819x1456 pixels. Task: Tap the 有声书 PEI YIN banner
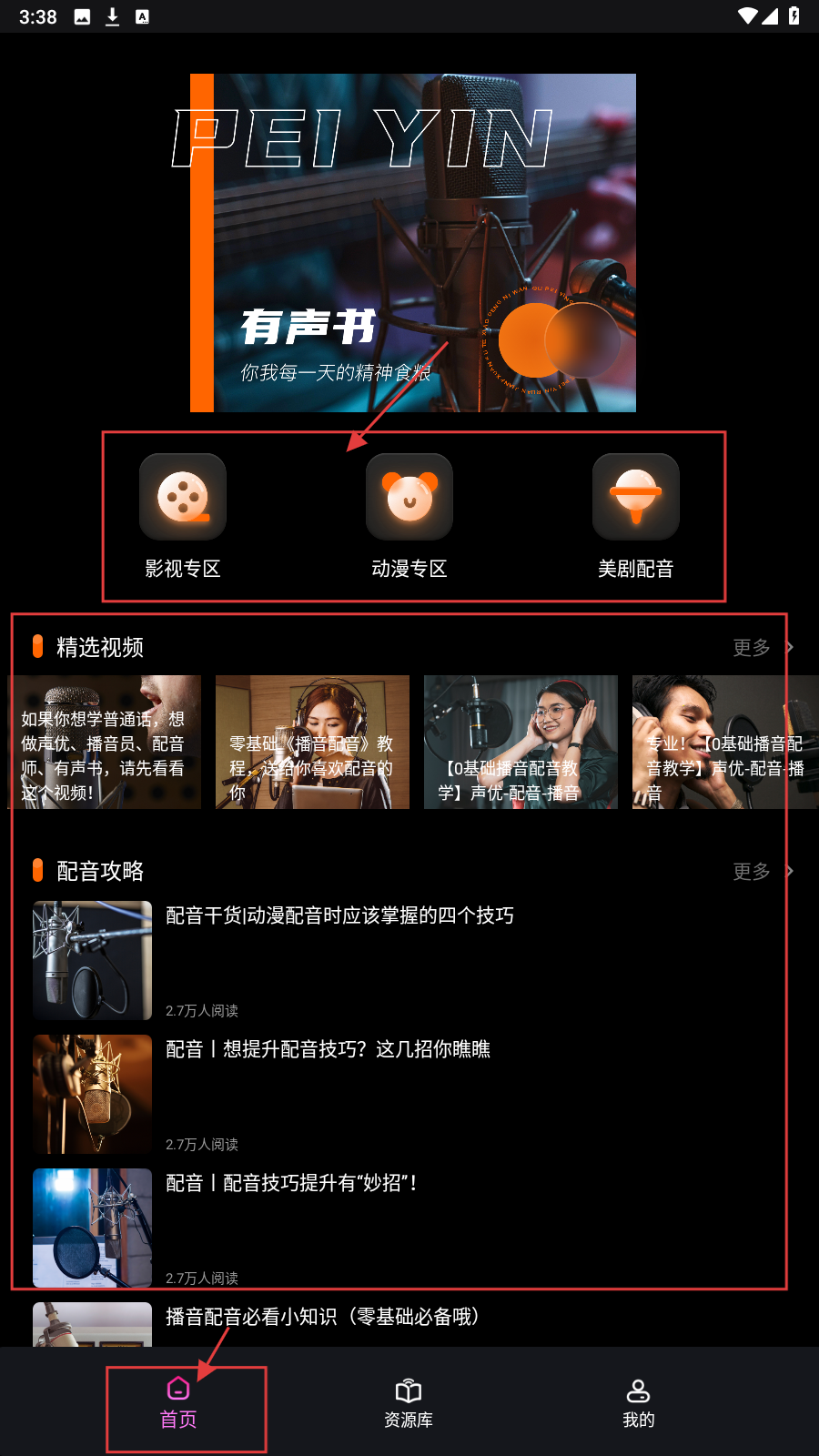coord(413,243)
